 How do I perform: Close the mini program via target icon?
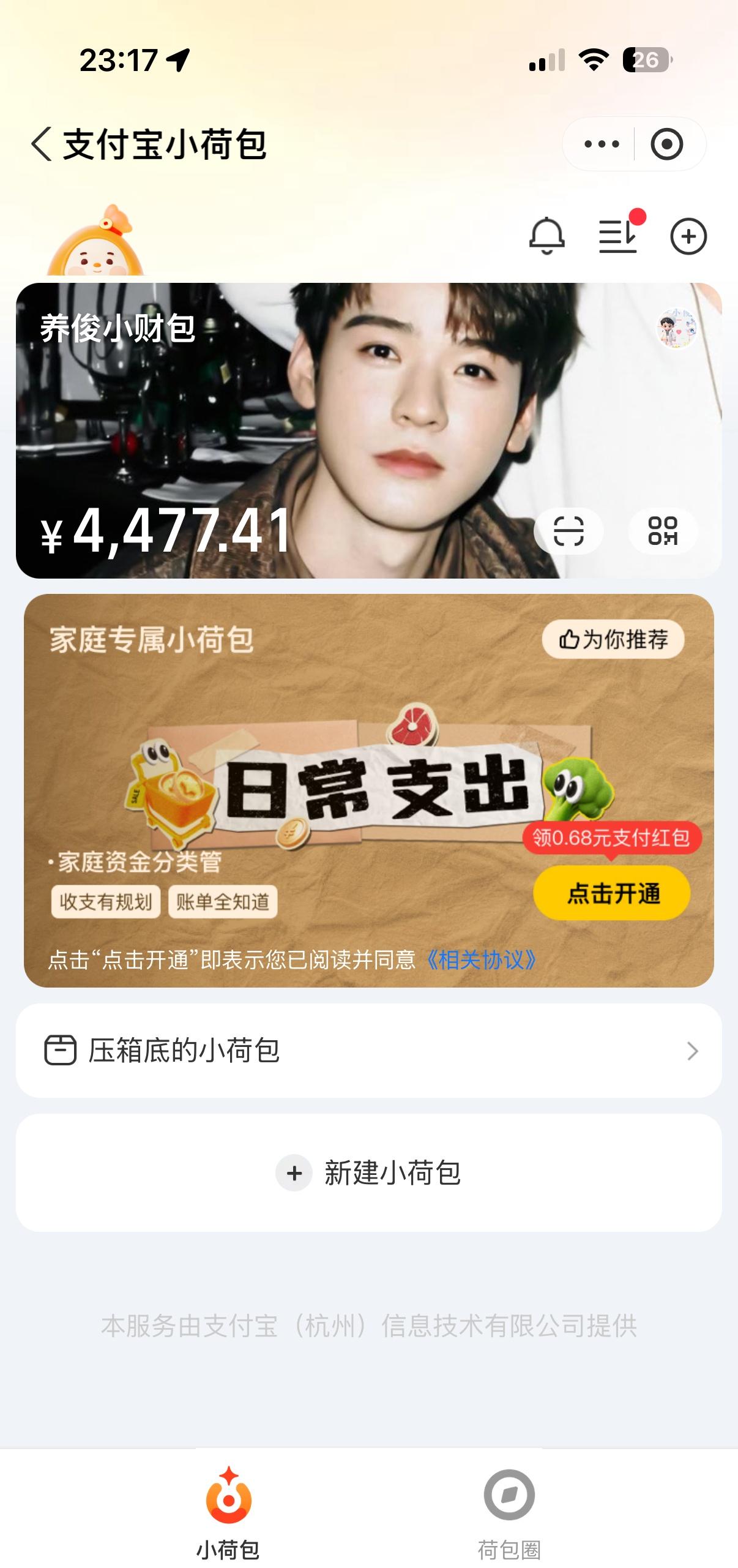click(x=666, y=144)
